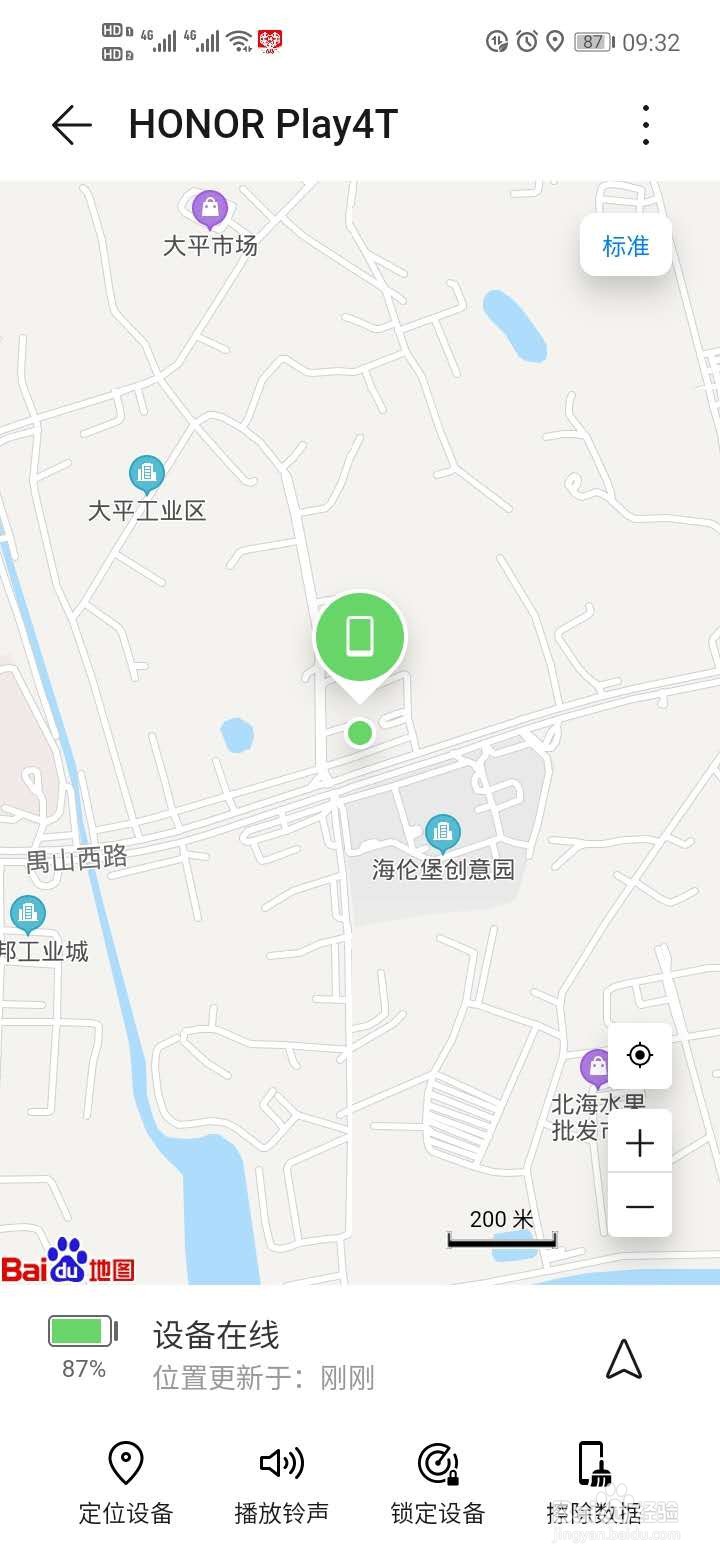Tap the 播放铃声 play ringtone icon
Screen dimensions: 720x1560
point(280,1460)
